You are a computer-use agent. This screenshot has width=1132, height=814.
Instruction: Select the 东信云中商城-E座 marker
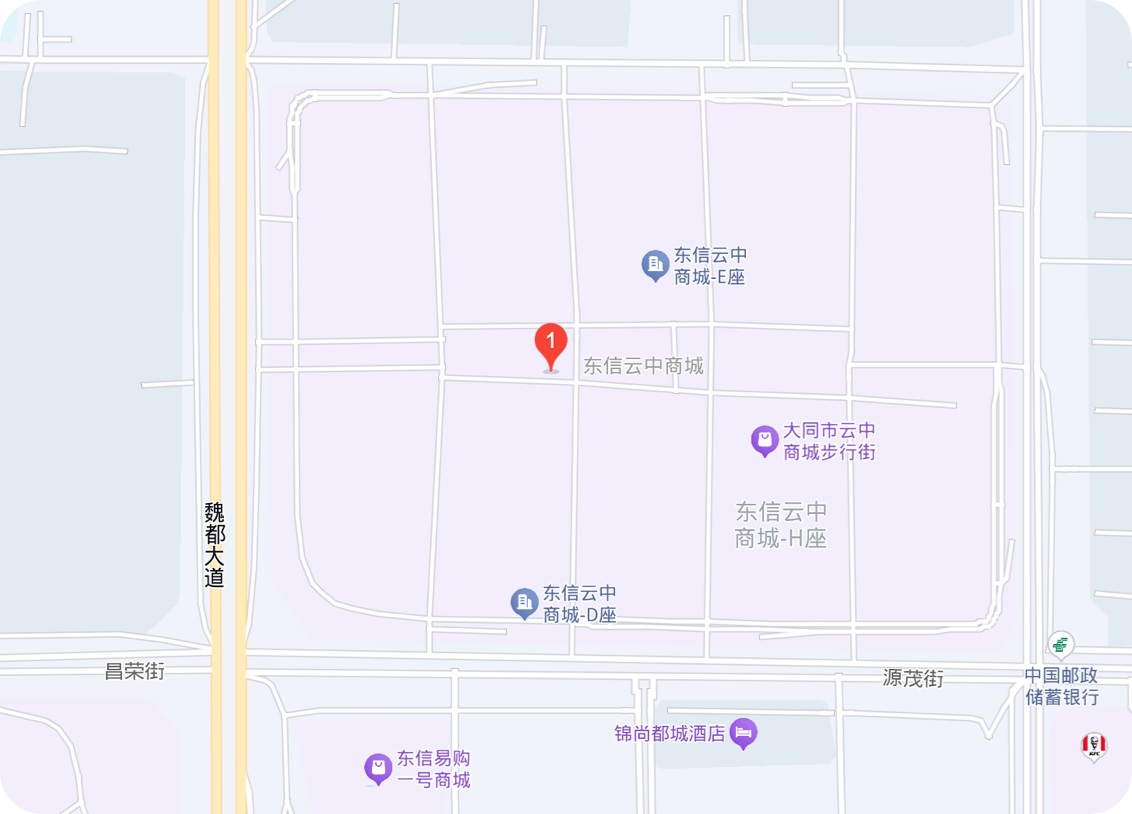(x=655, y=265)
